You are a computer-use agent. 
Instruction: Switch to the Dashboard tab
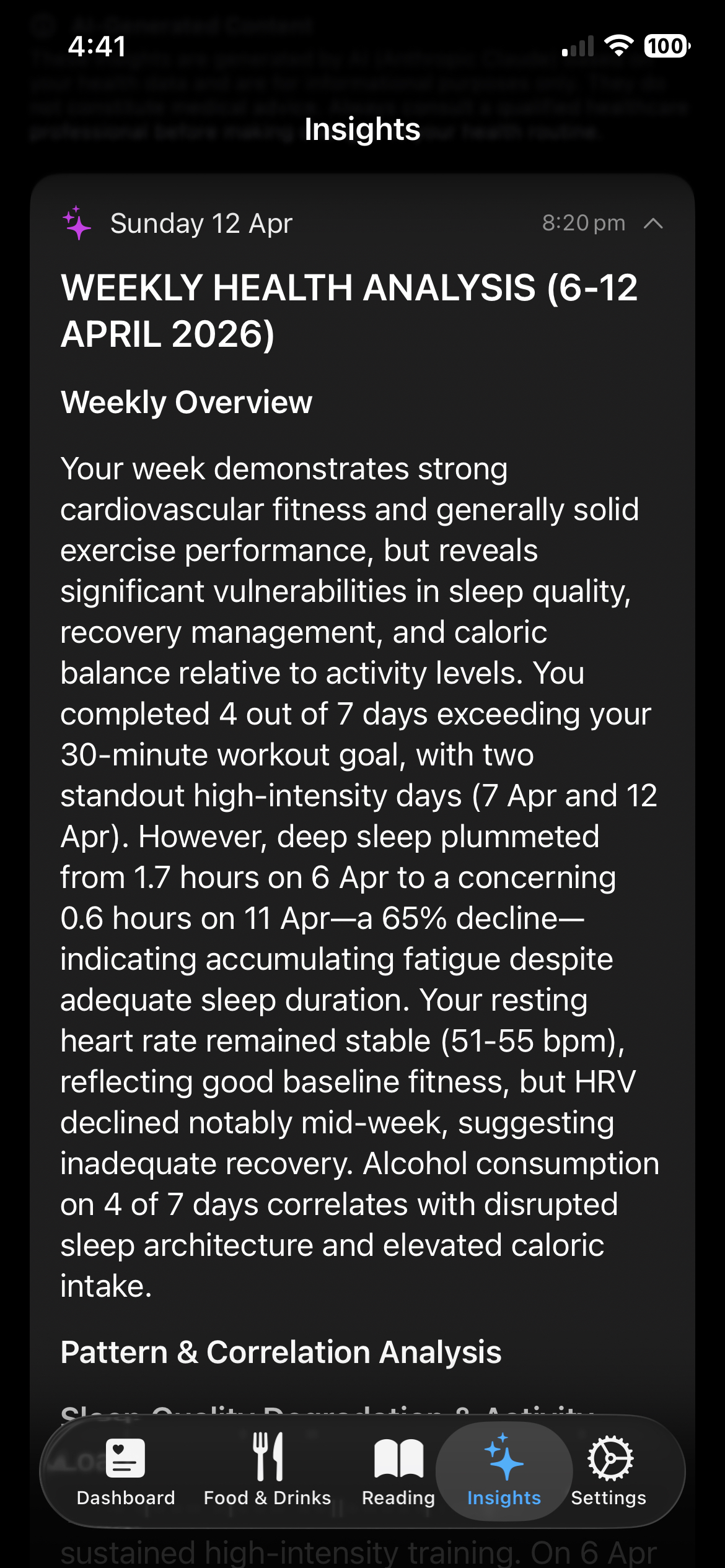[126, 1470]
